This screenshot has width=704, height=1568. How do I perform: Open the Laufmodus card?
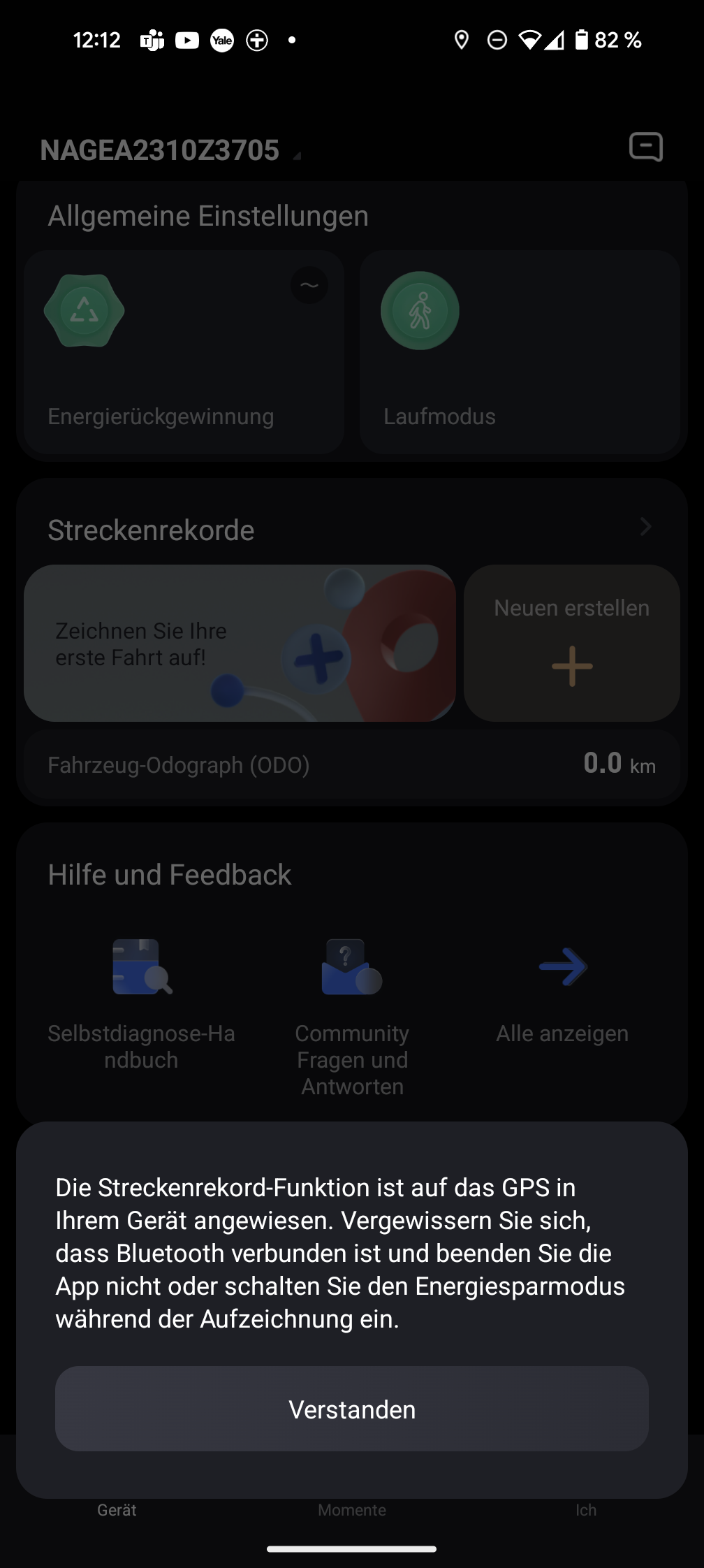tap(520, 352)
